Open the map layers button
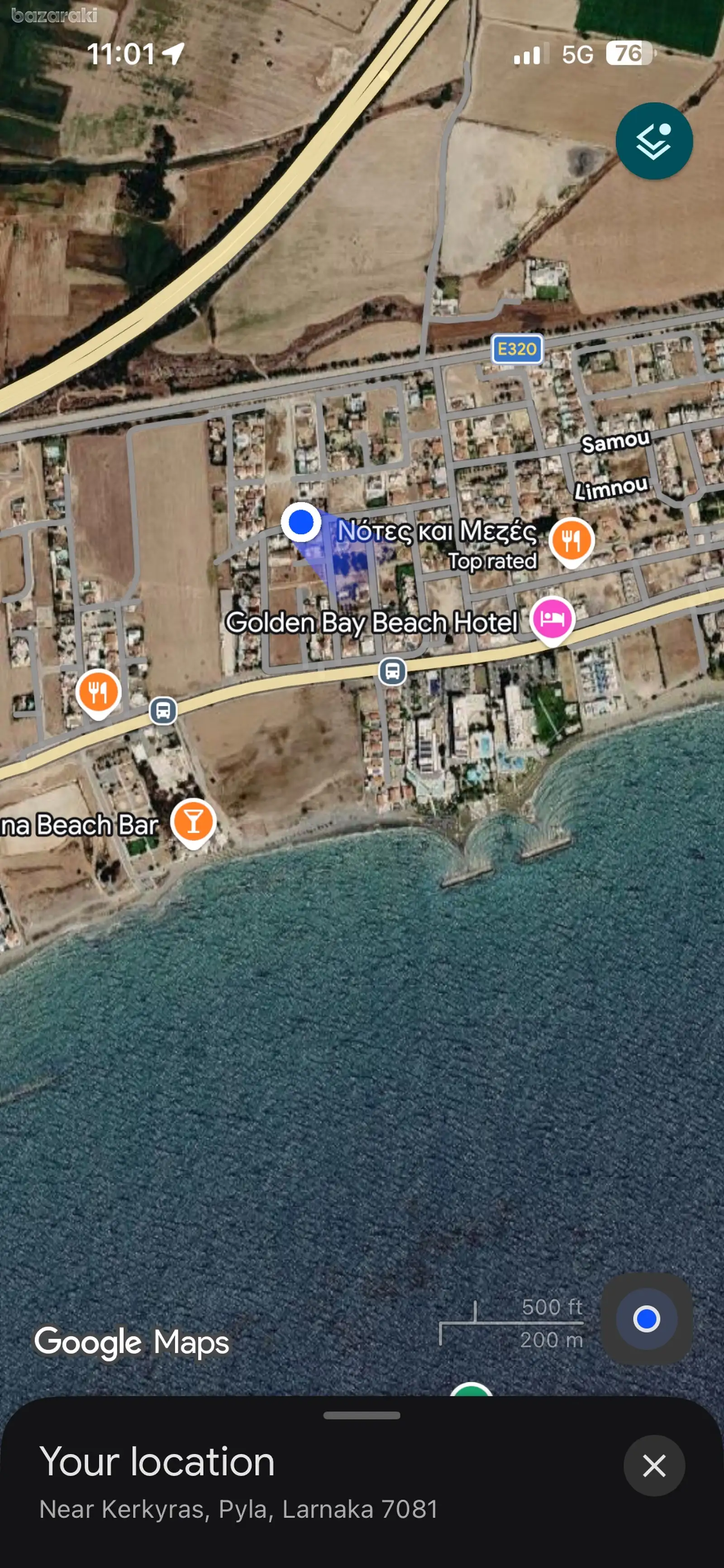The height and width of the screenshot is (1568, 724). pos(654,141)
